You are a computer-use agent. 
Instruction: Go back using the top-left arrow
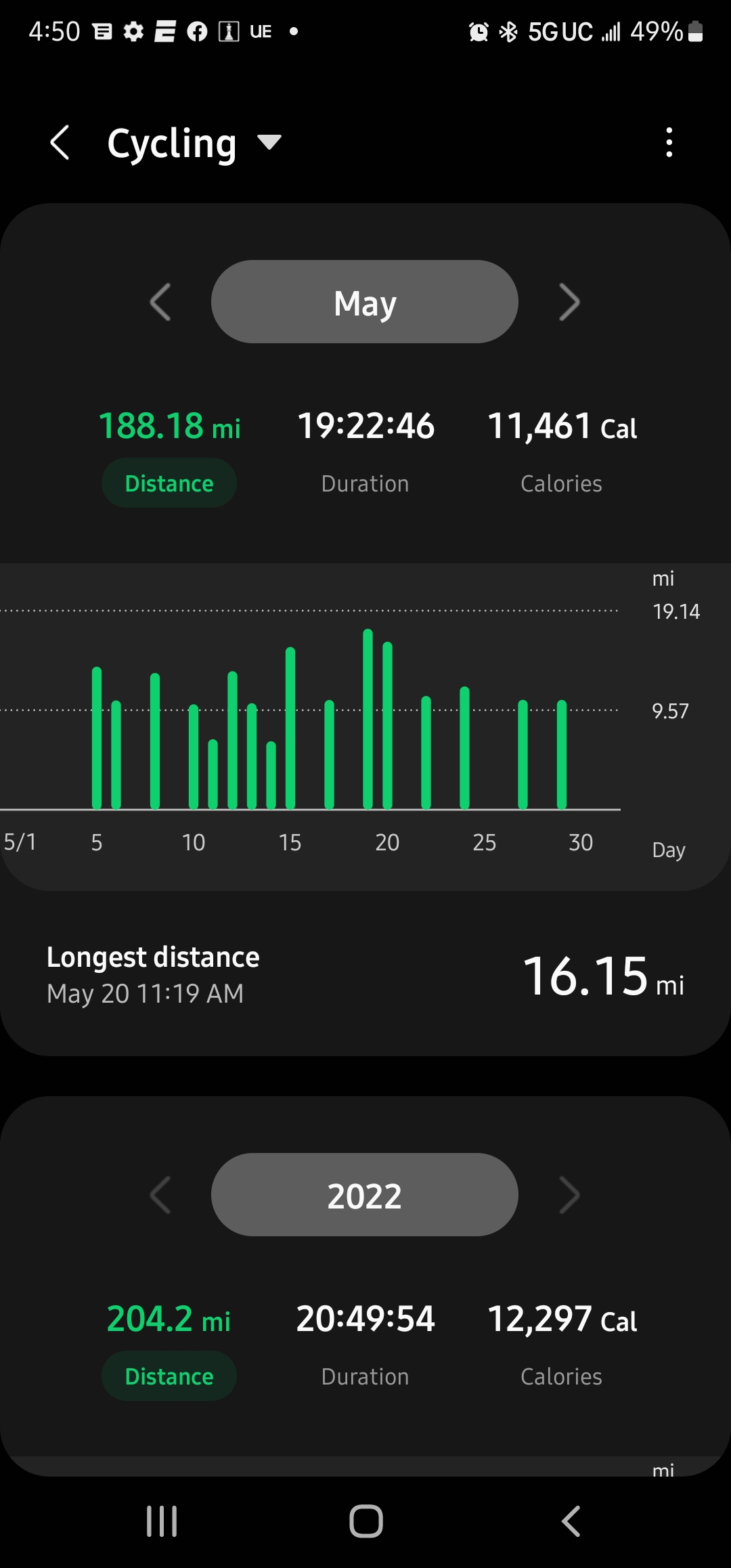point(60,143)
